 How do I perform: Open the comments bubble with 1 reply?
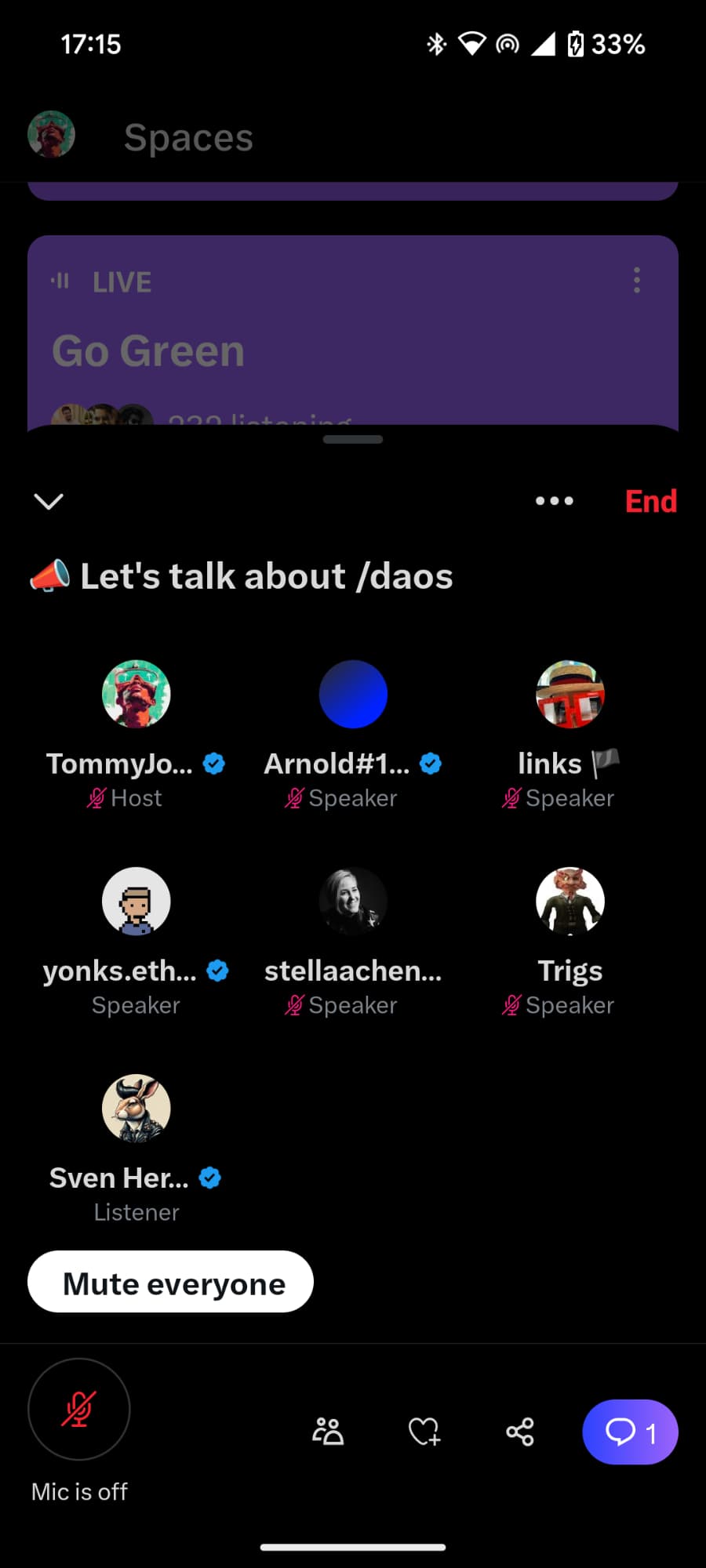[630, 1432]
